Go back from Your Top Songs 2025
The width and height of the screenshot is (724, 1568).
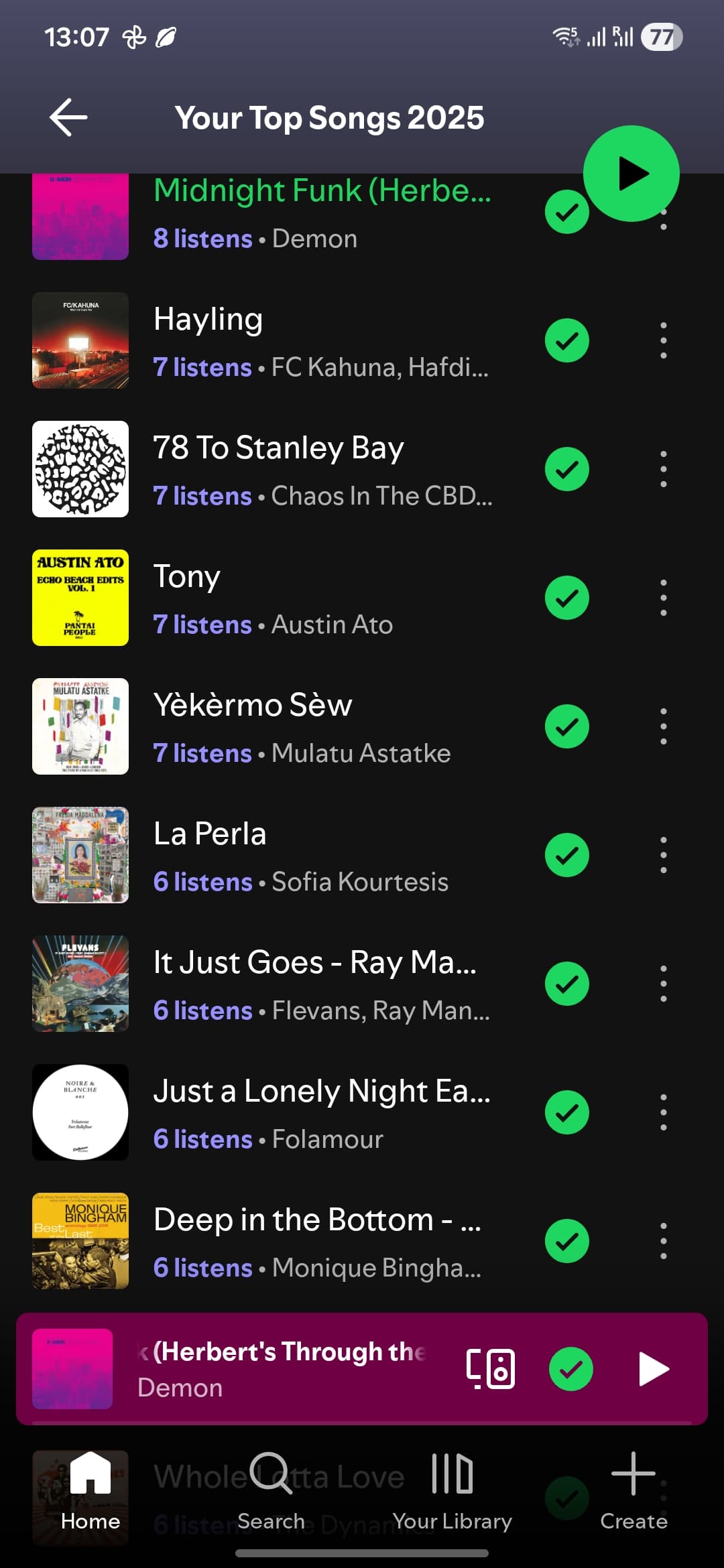68,117
